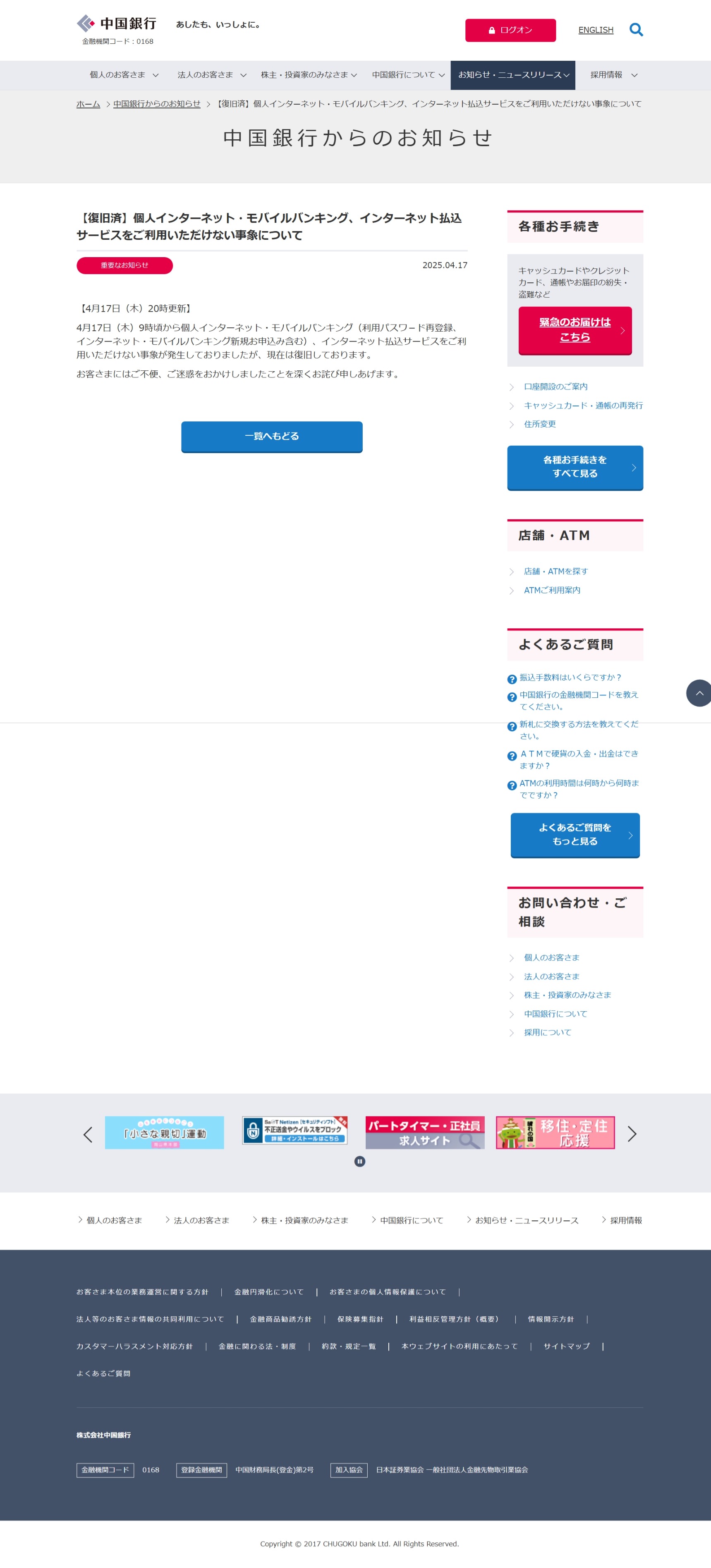Viewport: 711px width, 1568px height.
Task: Tap the red ログオン button
Action: pos(510,31)
